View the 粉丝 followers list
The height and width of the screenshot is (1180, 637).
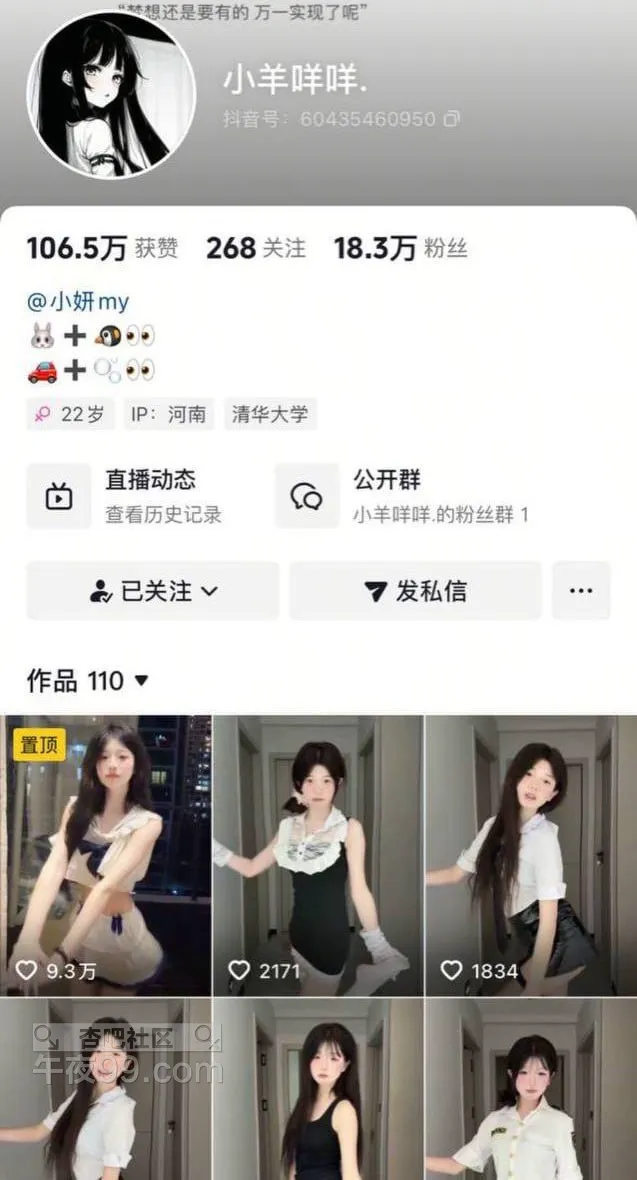click(400, 248)
